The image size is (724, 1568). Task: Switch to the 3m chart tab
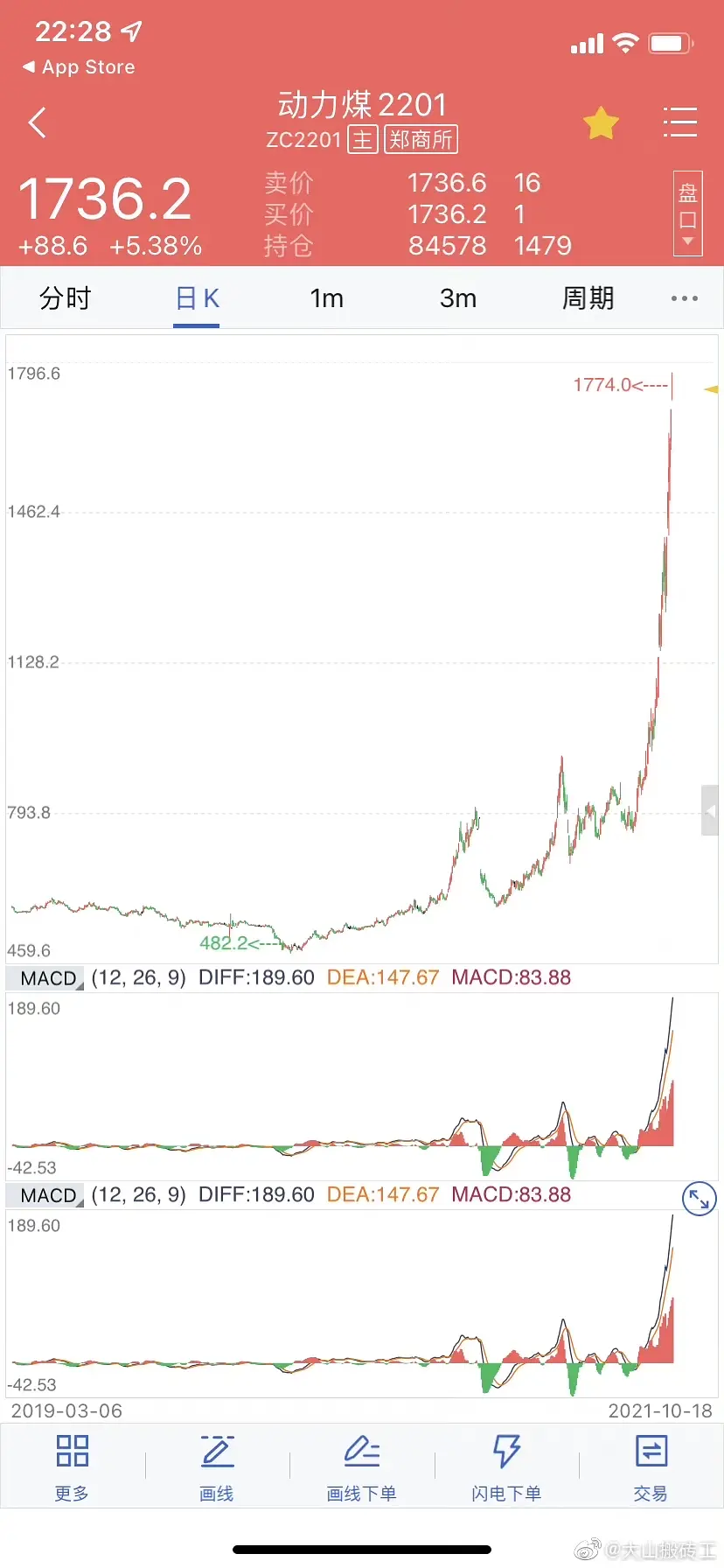(457, 298)
